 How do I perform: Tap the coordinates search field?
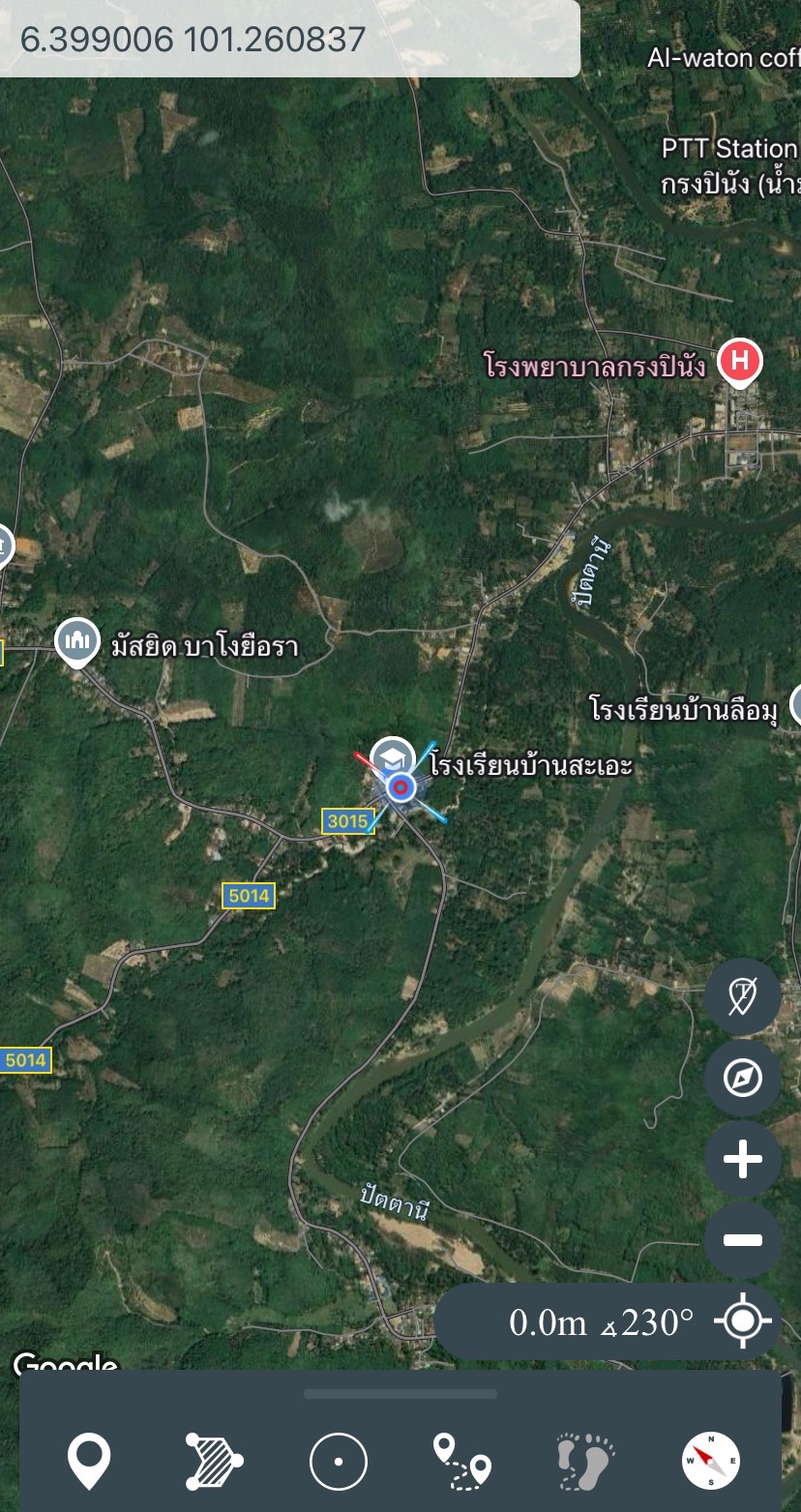[290, 40]
